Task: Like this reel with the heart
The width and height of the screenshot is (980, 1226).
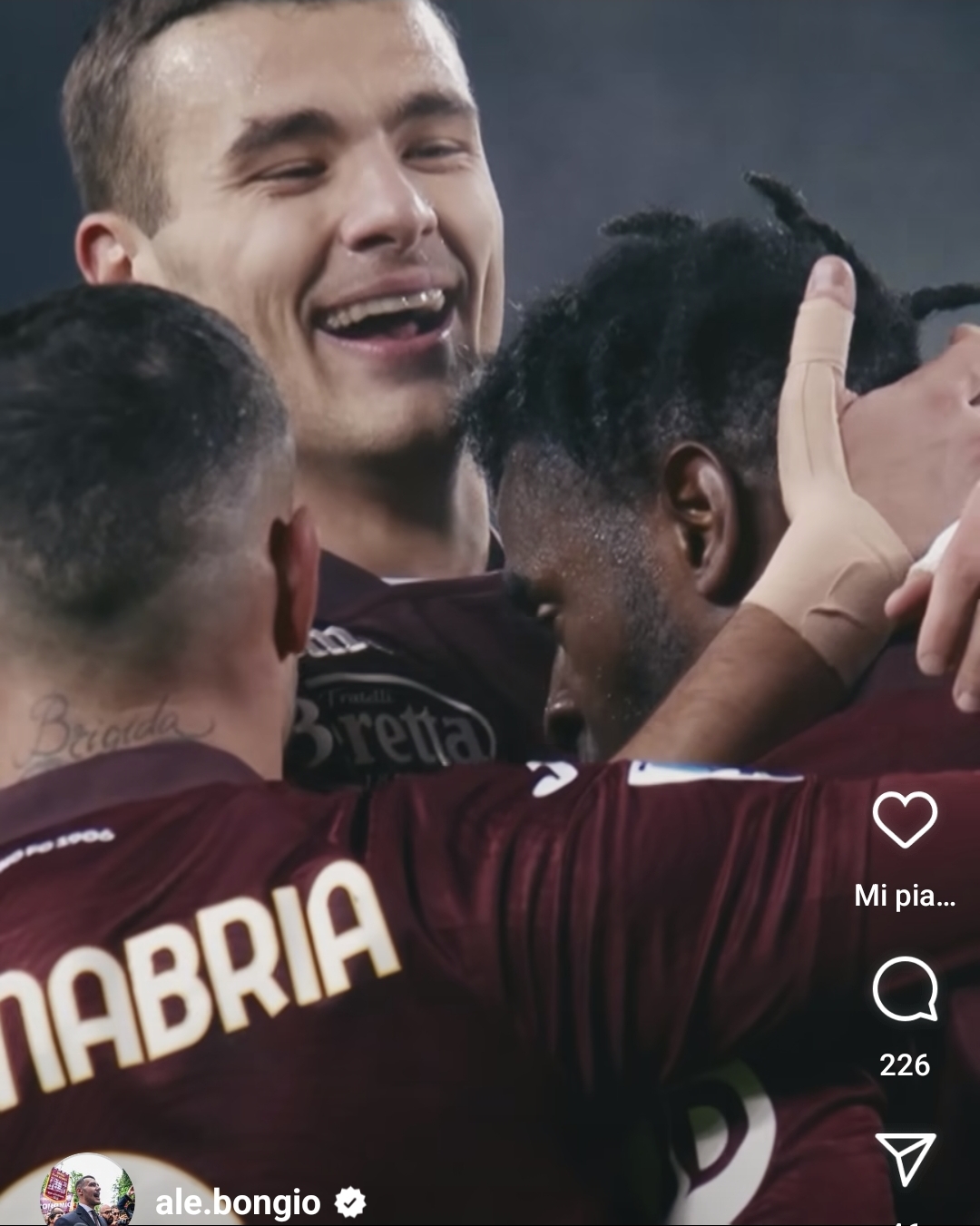Action: coord(905,819)
